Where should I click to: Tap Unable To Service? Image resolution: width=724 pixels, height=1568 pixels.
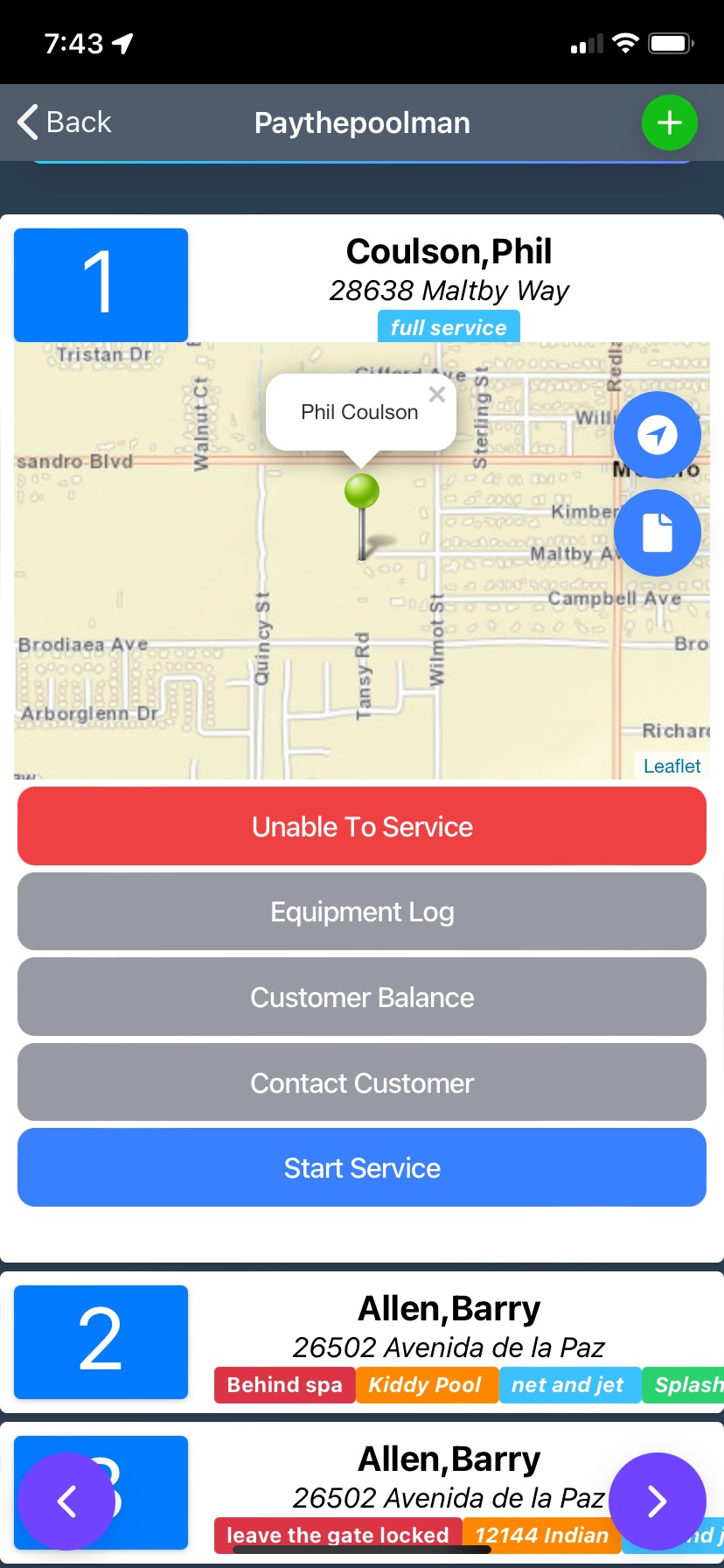pos(362,826)
